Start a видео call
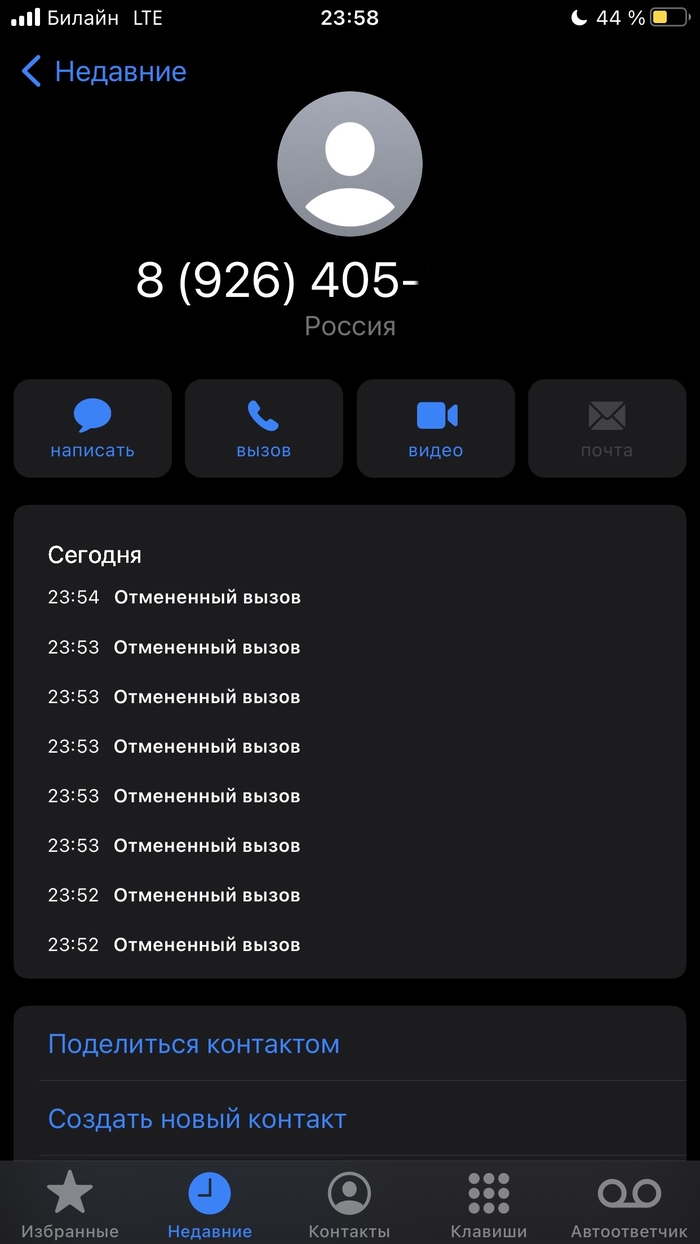 (436, 429)
